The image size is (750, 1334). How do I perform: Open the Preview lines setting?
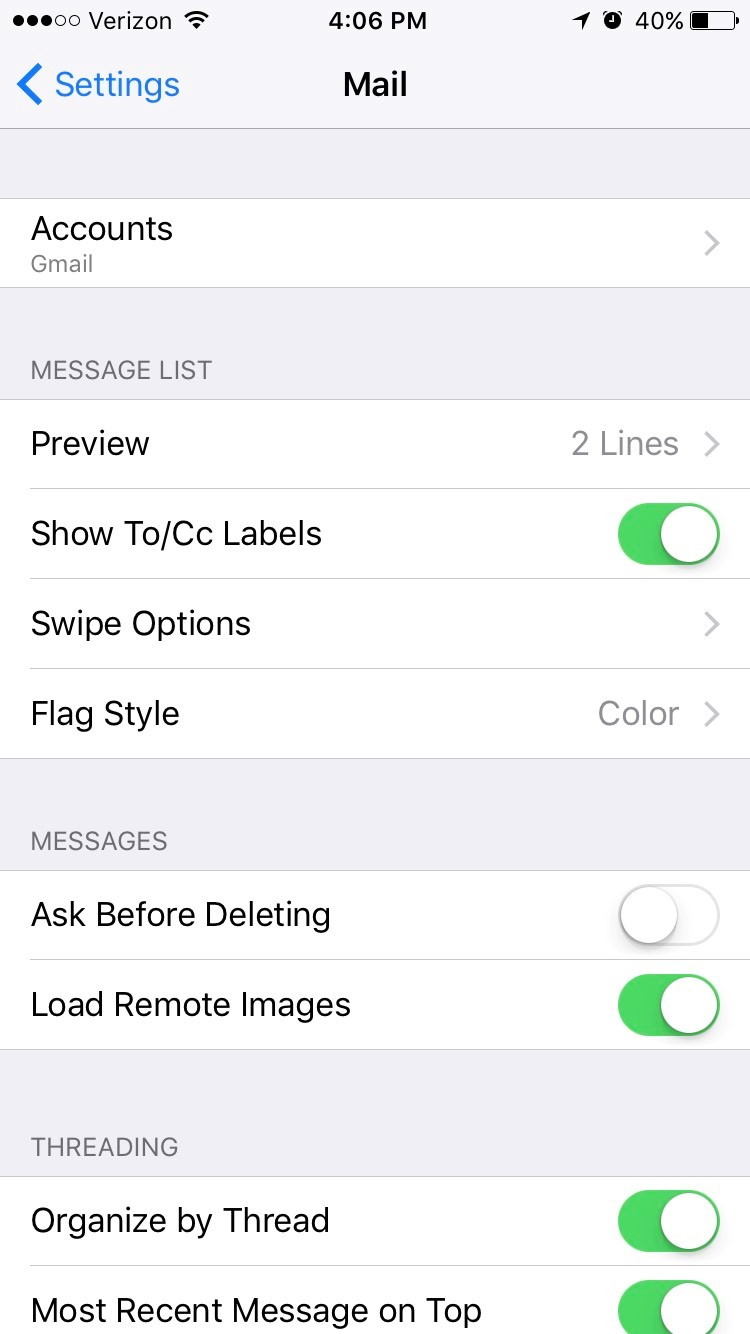(x=375, y=444)
